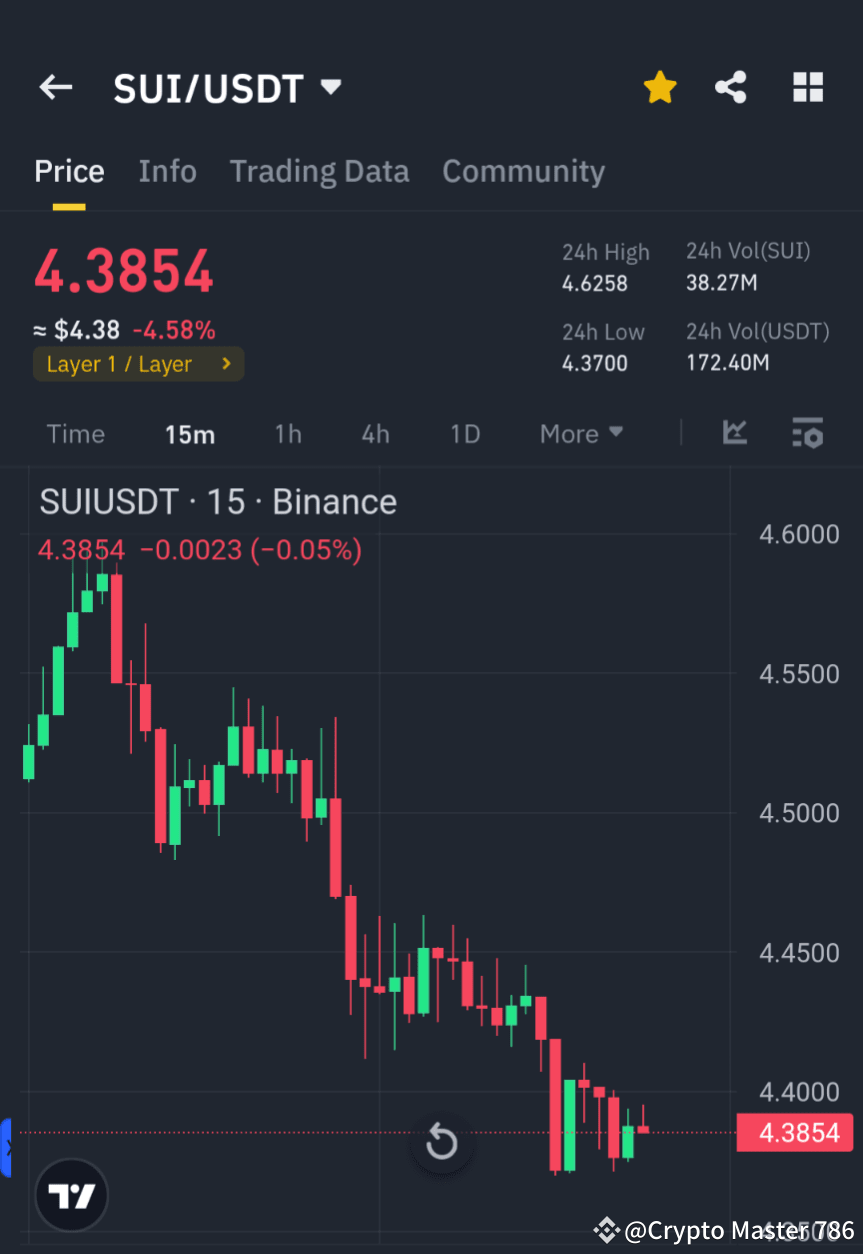The width and height of the screenshot is (863, 1254).
Task: Open OS menu via grid squares icon
Action: [x=807, y=87]
